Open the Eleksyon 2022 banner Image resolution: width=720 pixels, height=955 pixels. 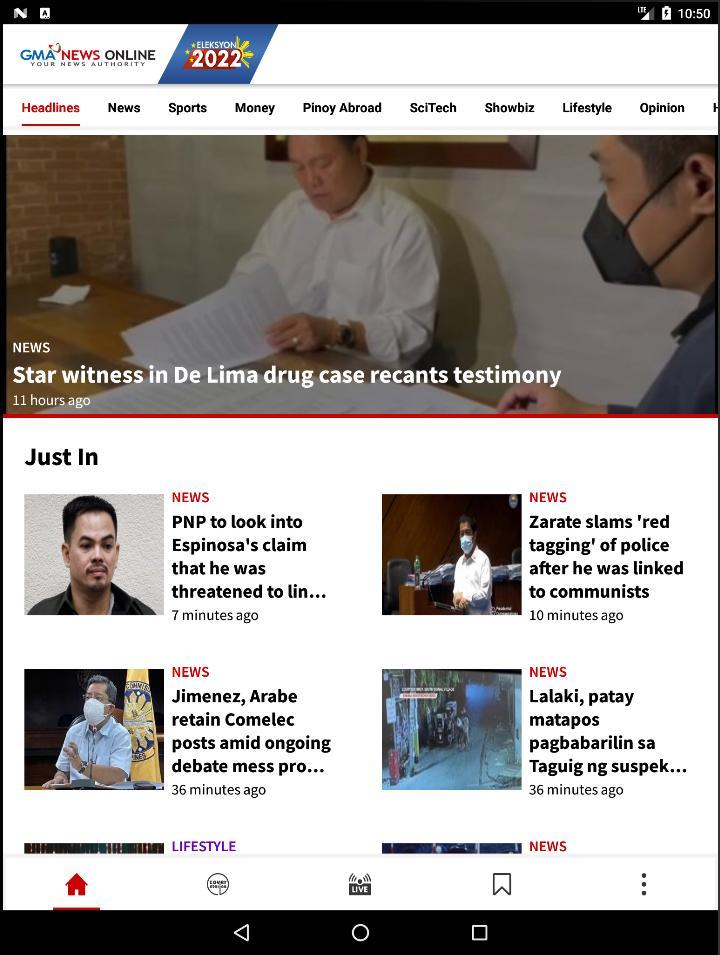(217, 55)
